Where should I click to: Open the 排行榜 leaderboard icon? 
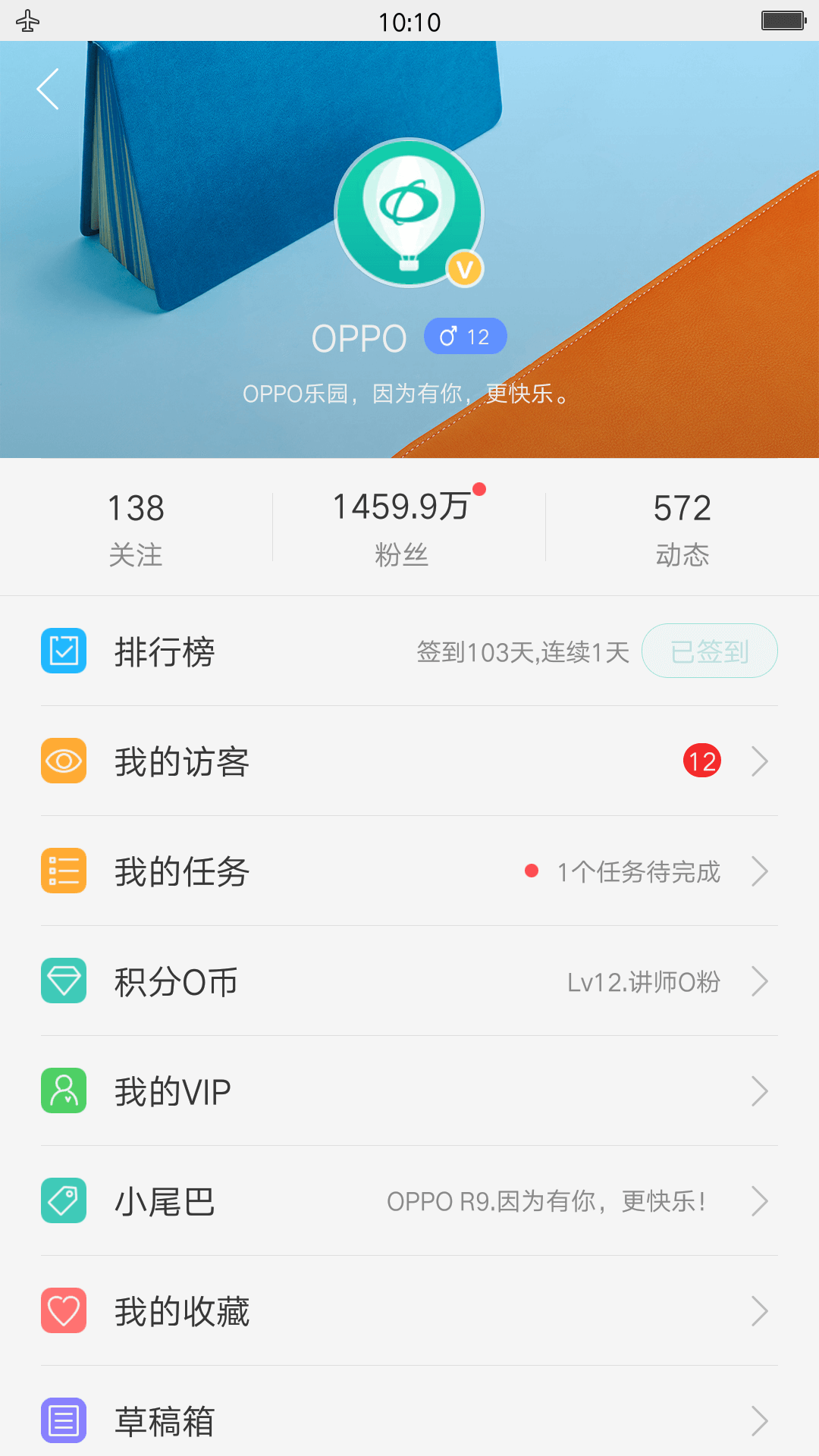click(x=63, y=651)
